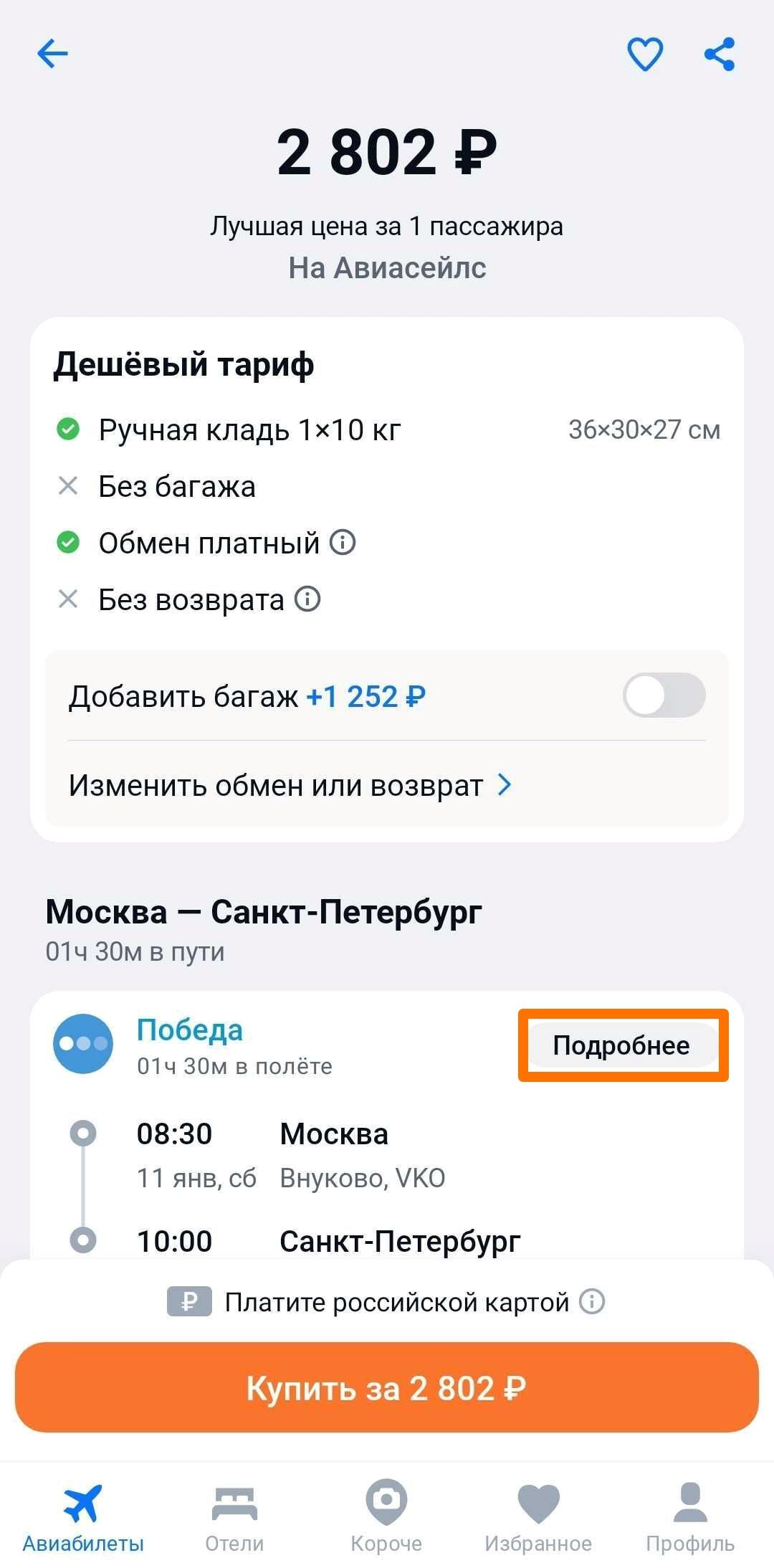The height and width of the screenshot is (1568, 774).
Task: Add this ticket to favorites
Action: 645,54
